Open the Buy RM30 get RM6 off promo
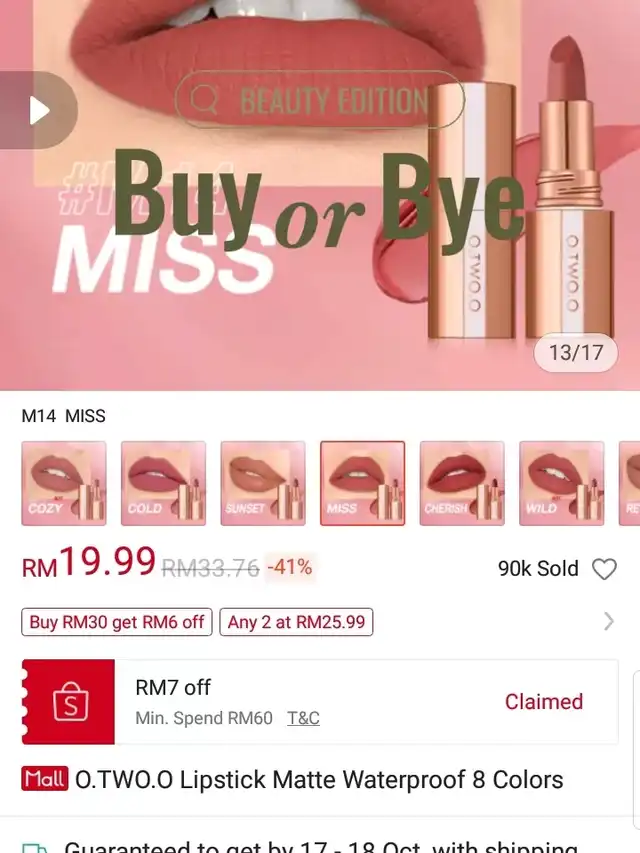The image size is (640, 853). point(116,622)
